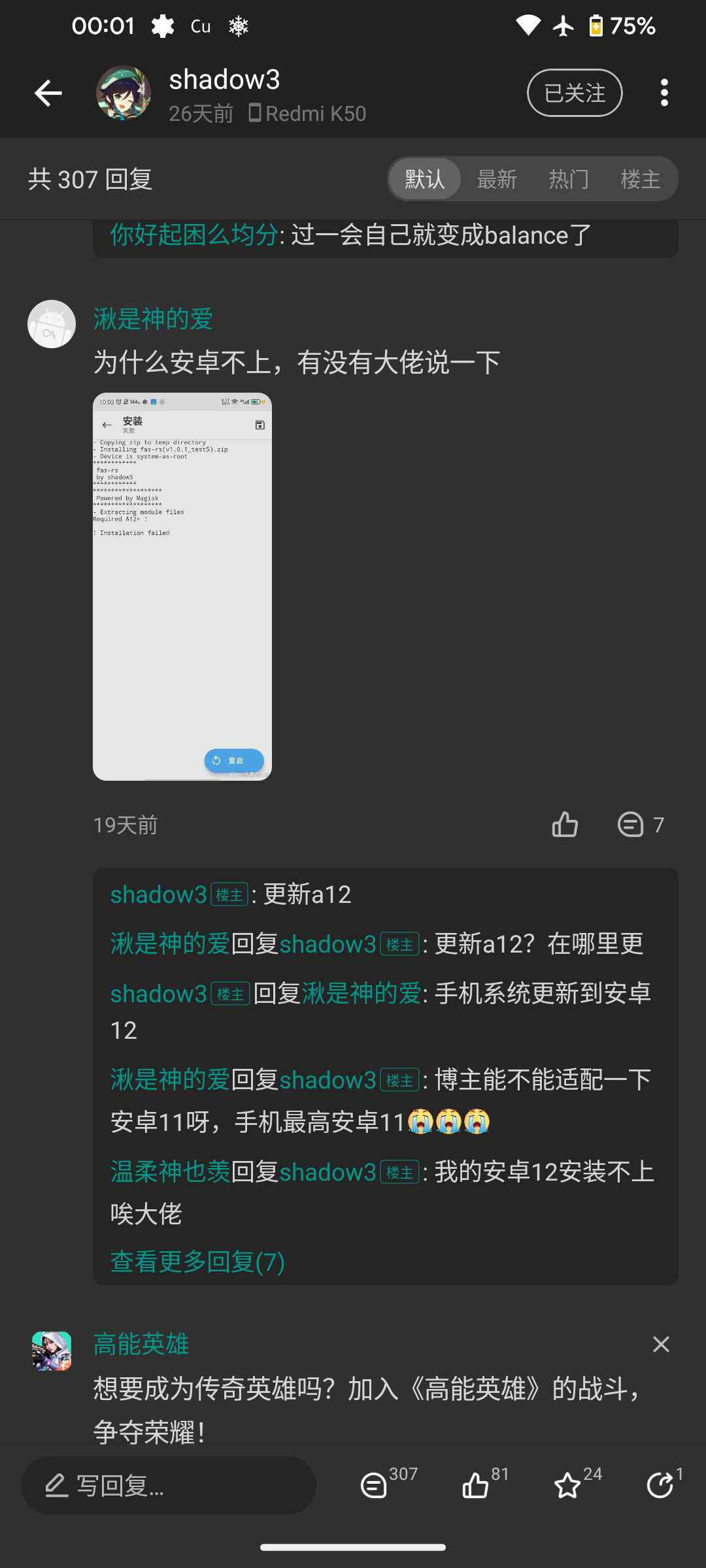
Task: Open the install-failed screenshot image
Action: [182, 586]
